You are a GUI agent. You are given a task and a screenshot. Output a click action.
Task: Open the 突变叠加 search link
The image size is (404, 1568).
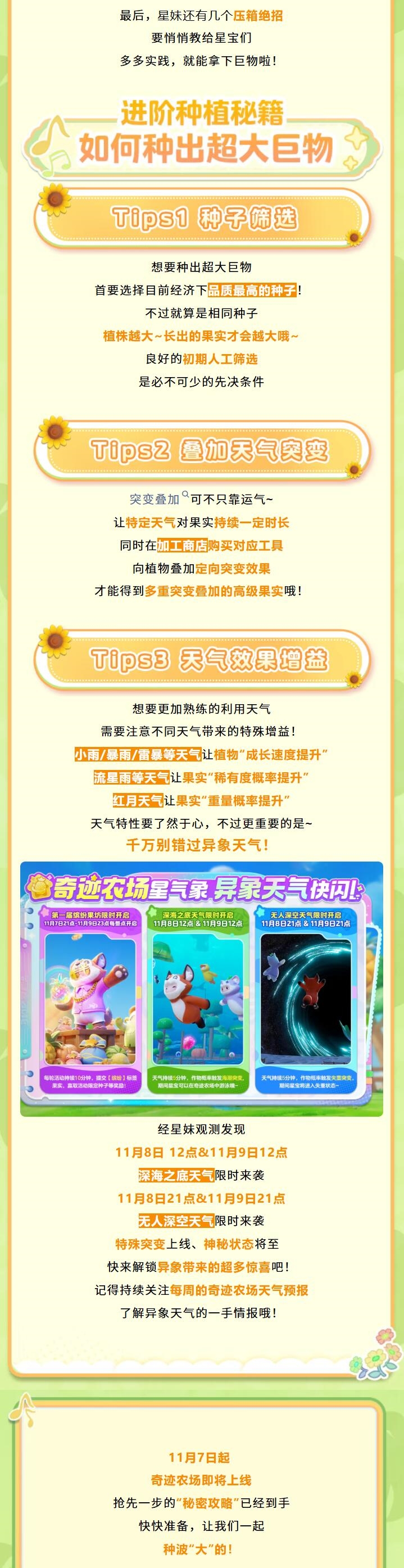[155, 499]
